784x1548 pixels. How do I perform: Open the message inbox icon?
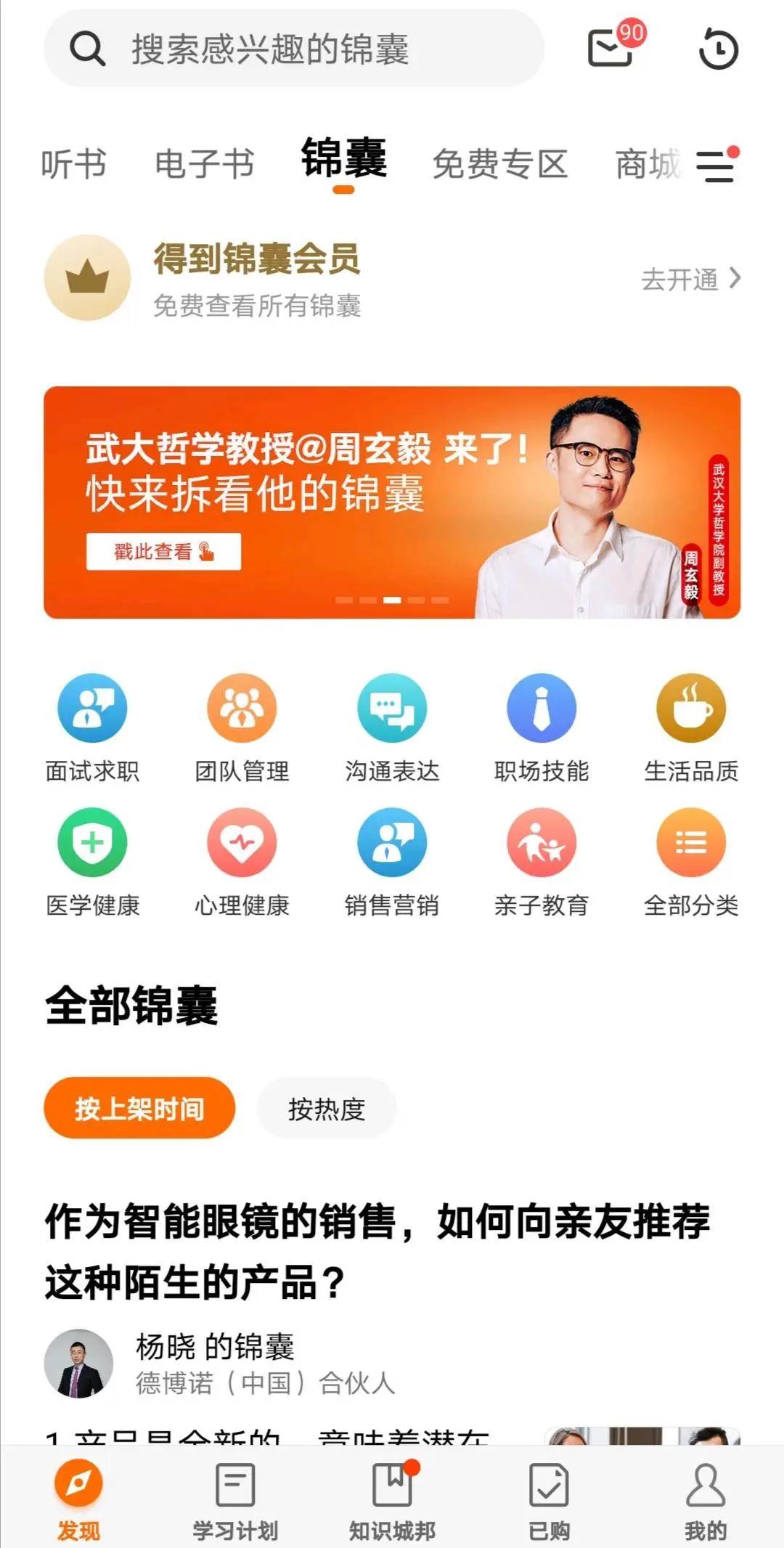[611, 48]
